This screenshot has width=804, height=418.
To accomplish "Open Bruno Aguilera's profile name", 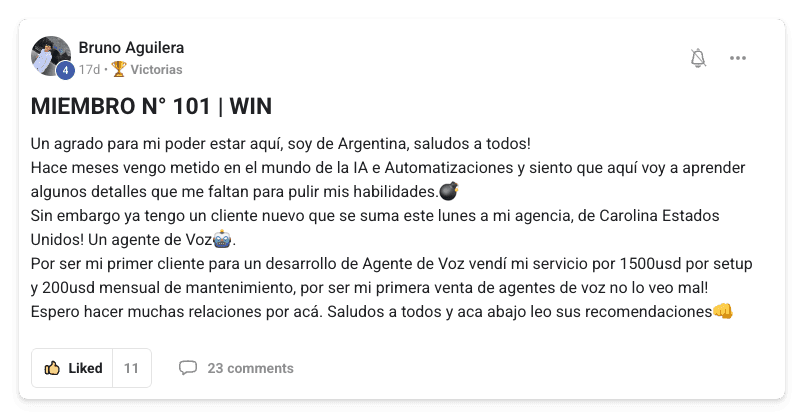I will click(x=131, y=47).
